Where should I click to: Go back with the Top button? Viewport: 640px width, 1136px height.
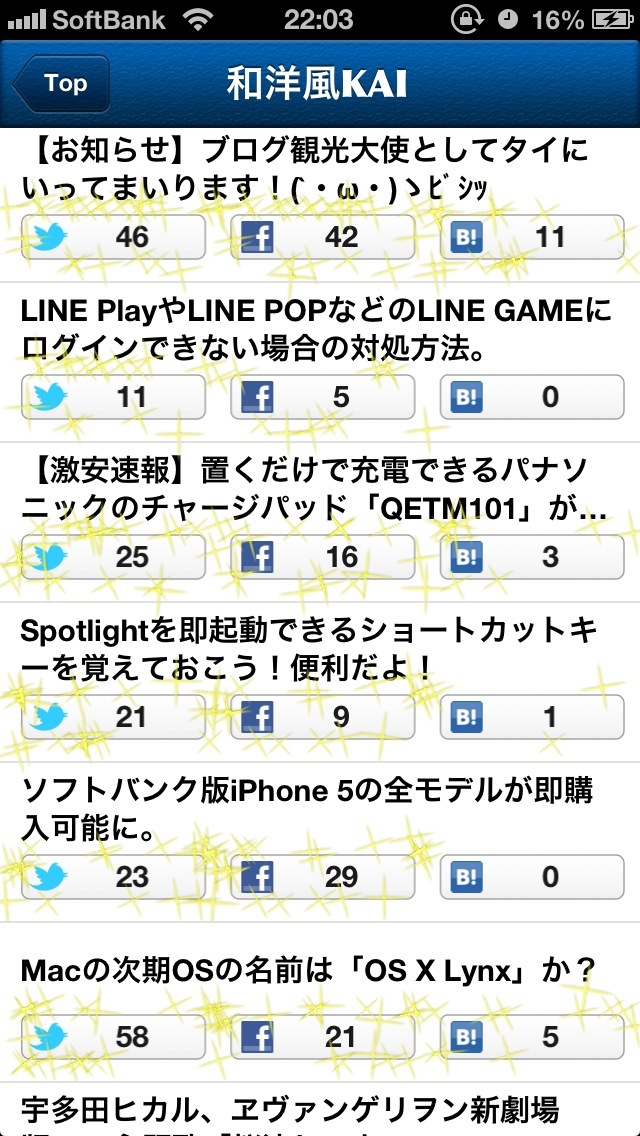coord(61,84)
